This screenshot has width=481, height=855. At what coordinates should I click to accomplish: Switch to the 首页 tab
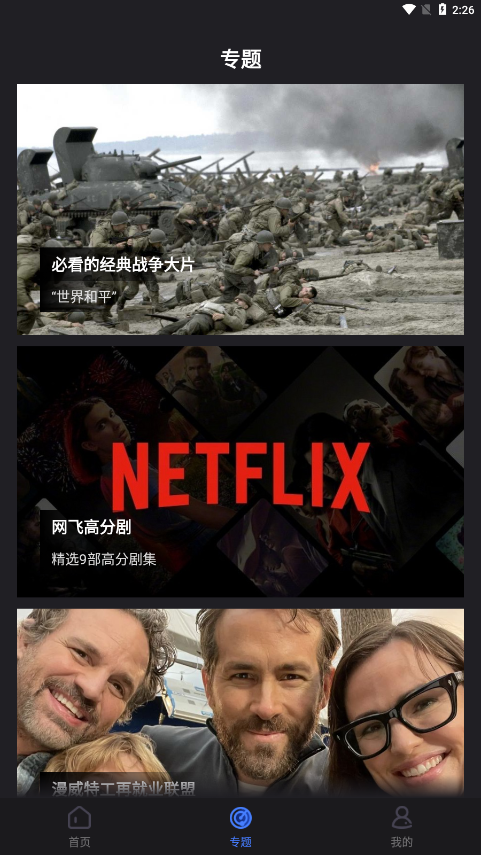pyautogui.click(x=80, y=827)
